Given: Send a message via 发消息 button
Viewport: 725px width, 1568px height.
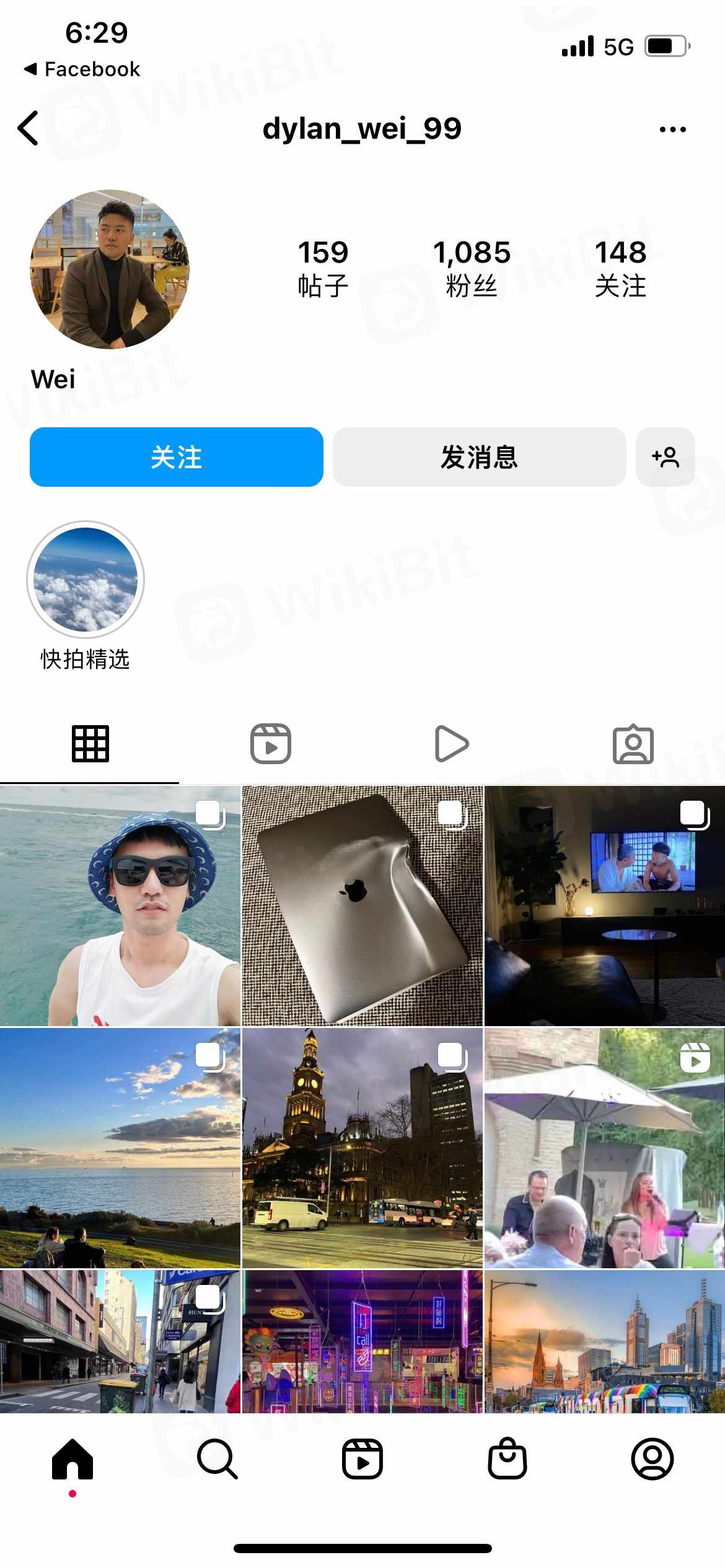Looking at the screenshot, I should [479, 457].
